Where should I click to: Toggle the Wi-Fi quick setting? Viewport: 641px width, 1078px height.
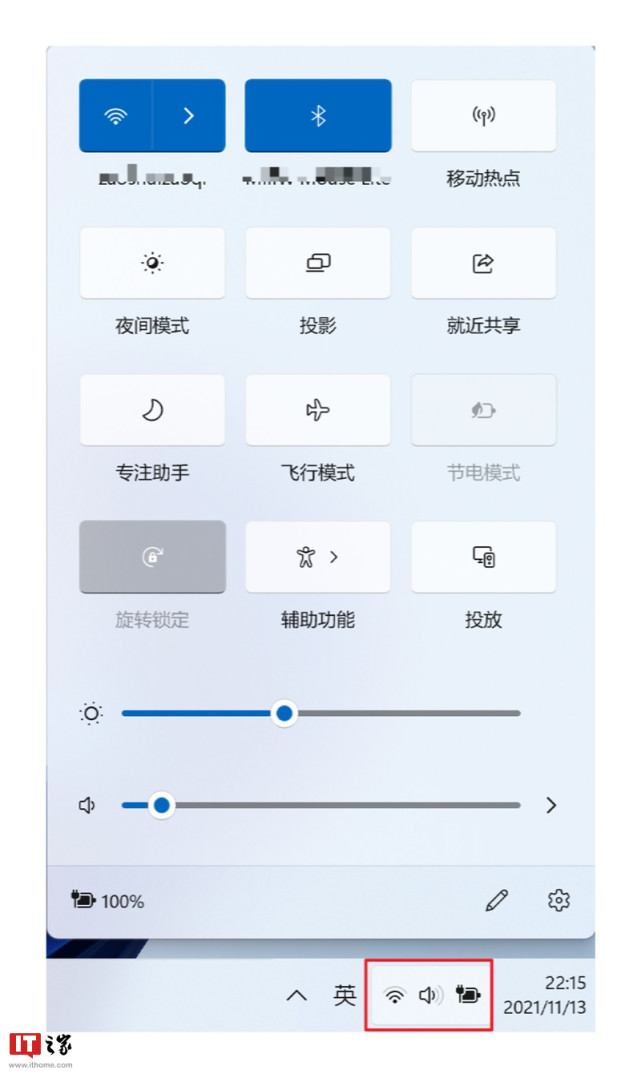[116, 116]
